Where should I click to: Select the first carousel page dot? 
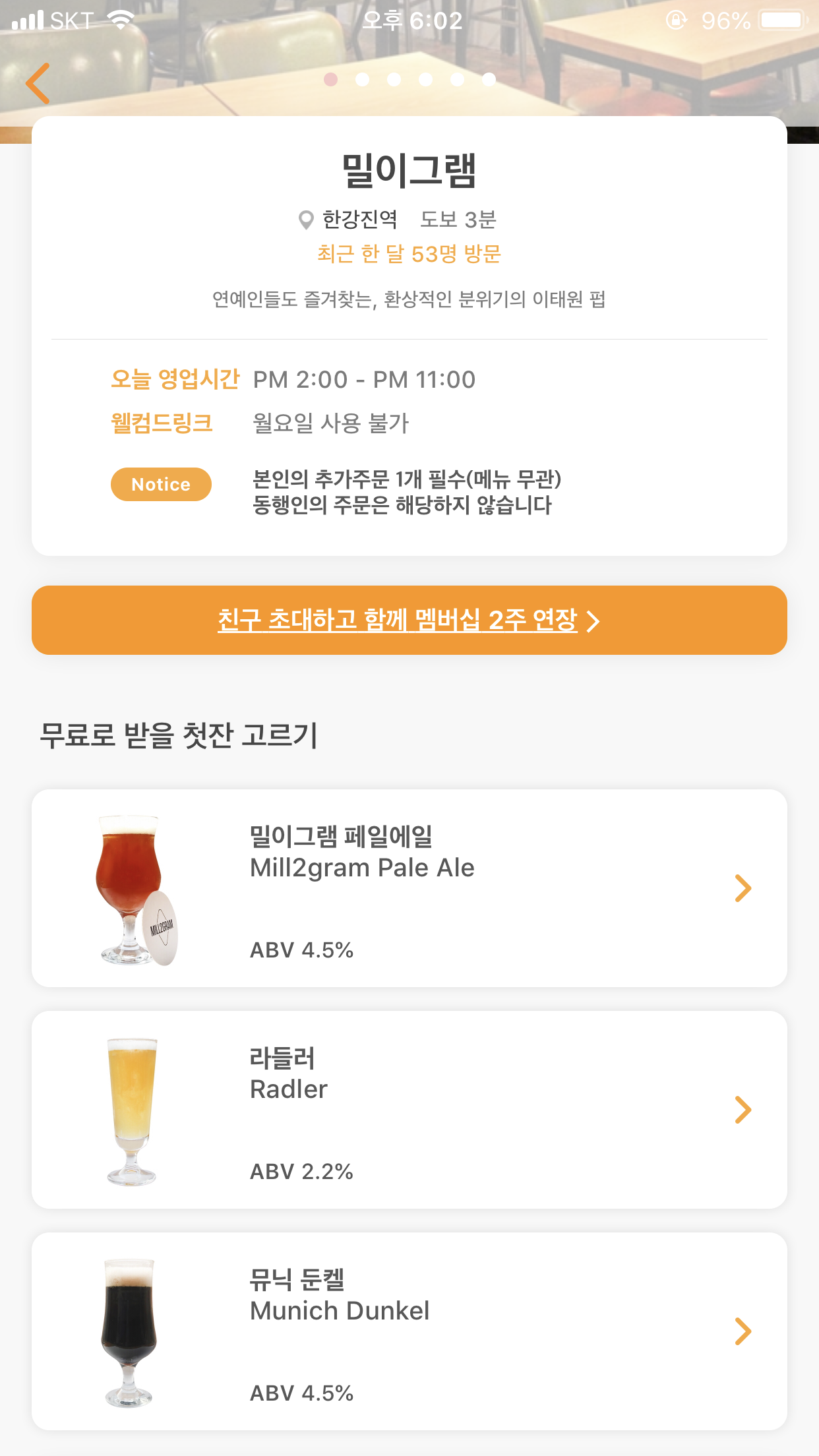(330, 79)
